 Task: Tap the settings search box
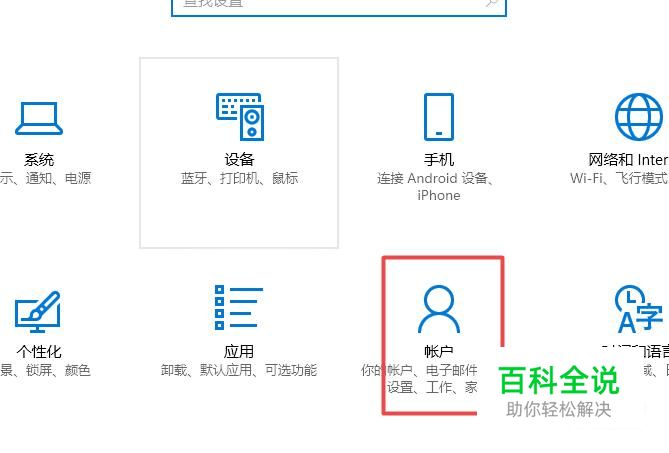click(339, 6)
